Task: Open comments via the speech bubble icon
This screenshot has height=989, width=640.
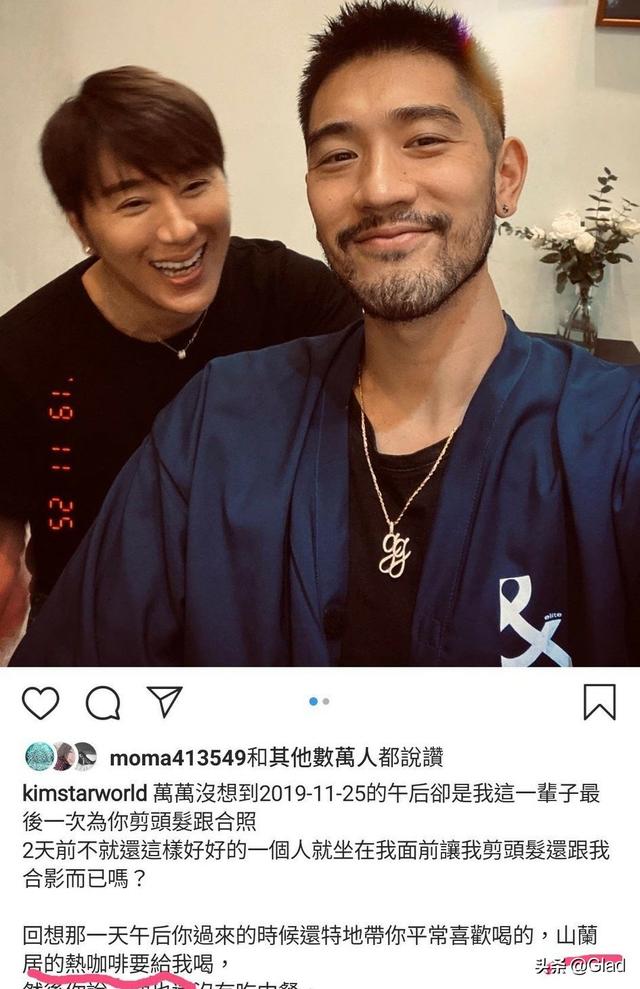Action: coord(102,703)
